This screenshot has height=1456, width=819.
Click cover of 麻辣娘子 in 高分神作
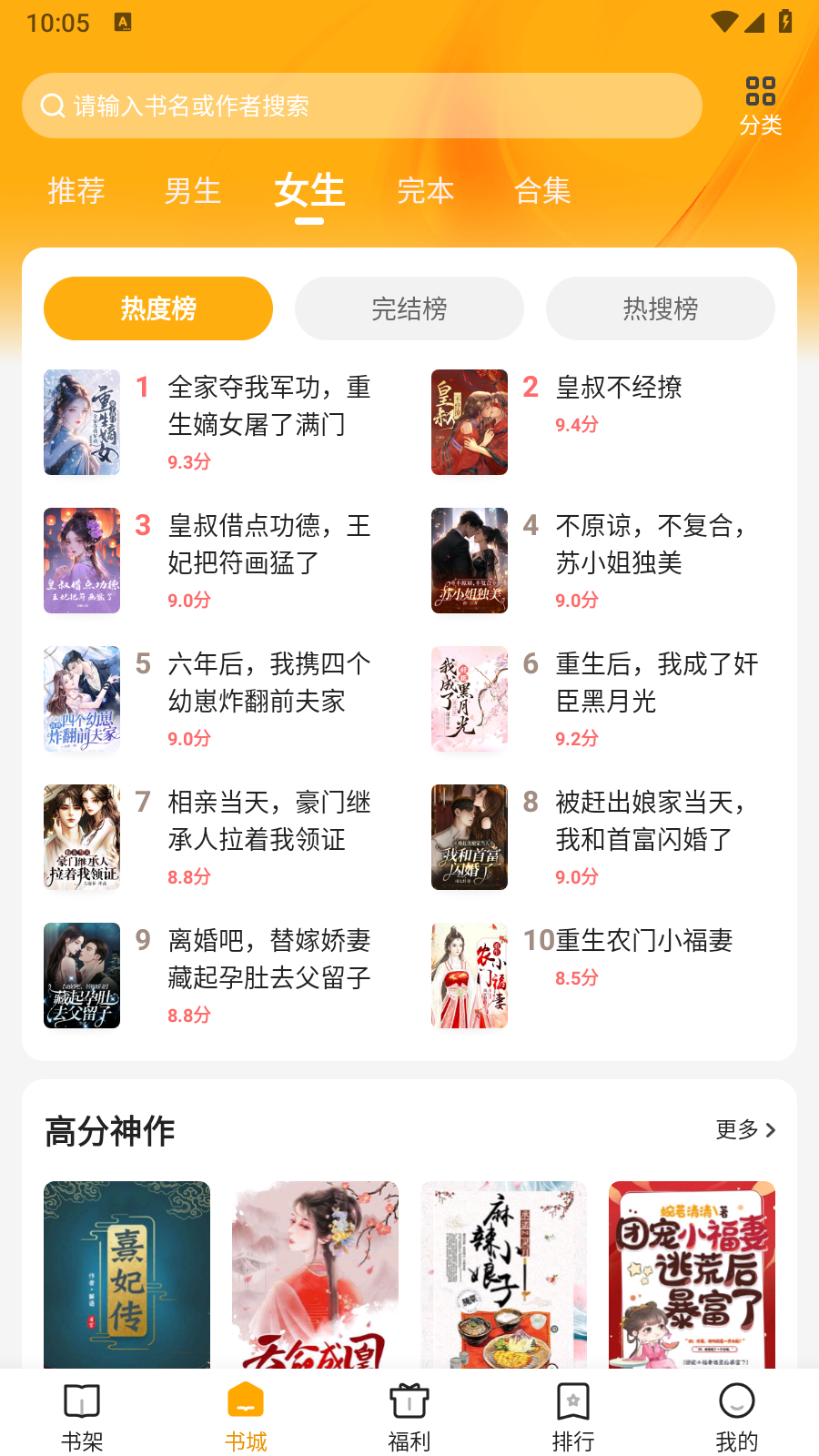point(504,1274)
